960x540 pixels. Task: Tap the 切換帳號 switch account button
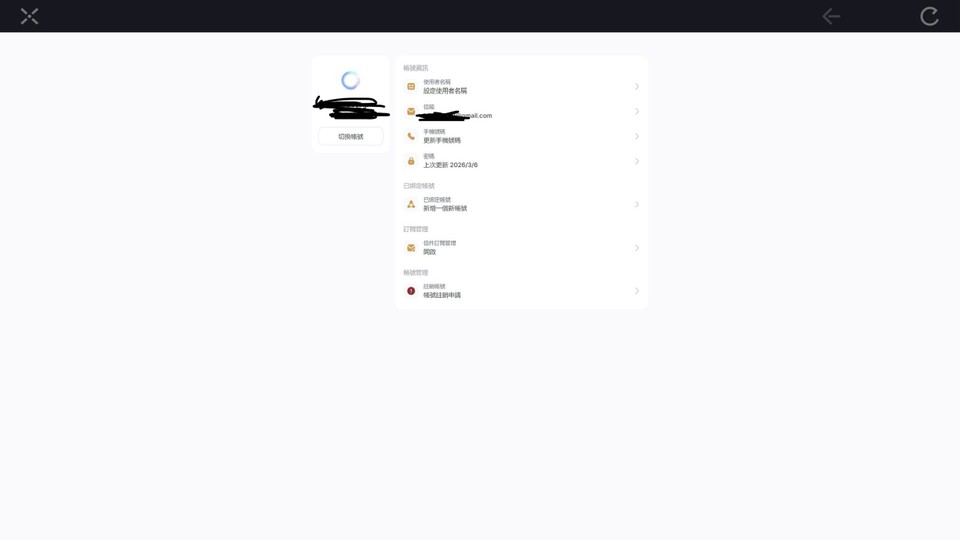click(x=350, y=136)
